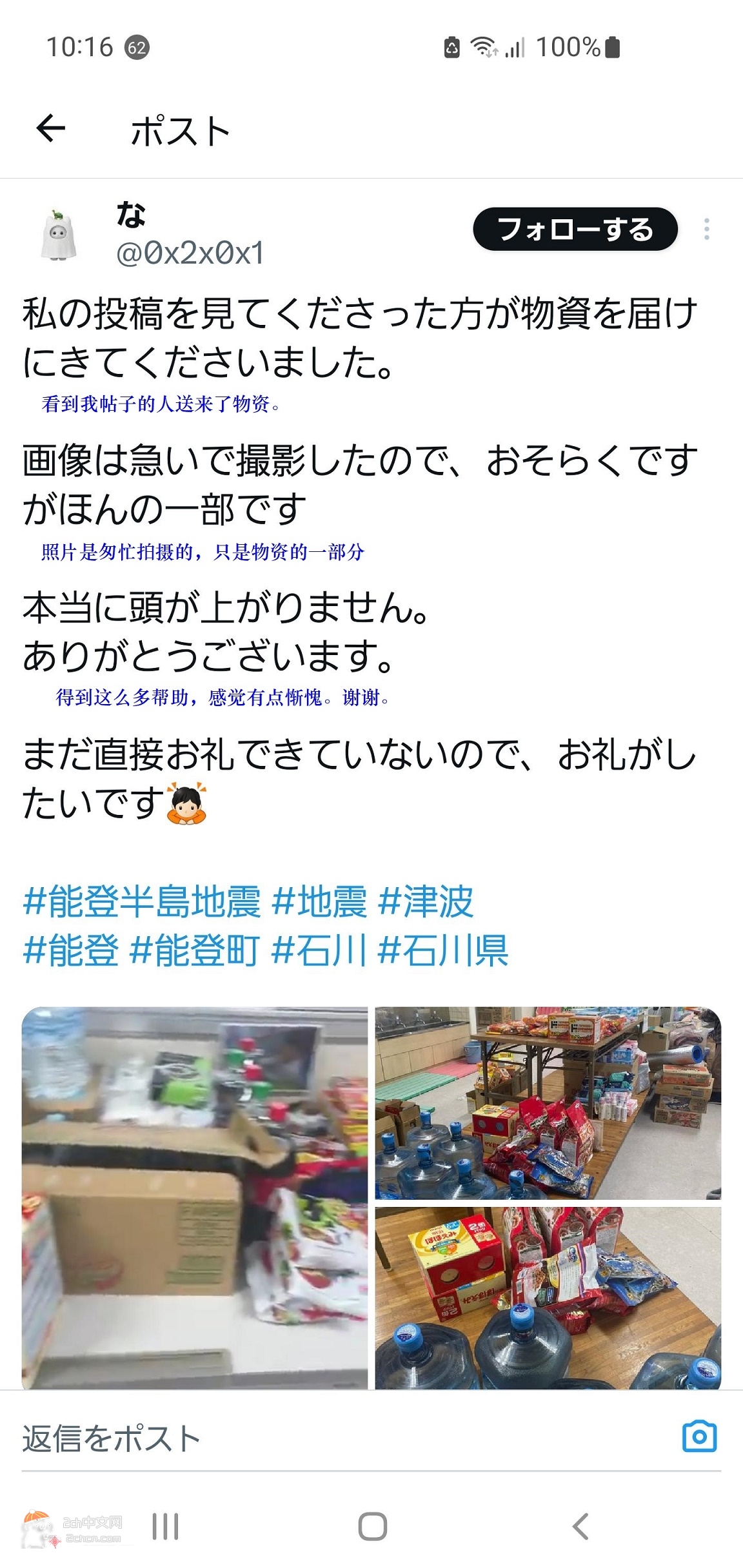Go to the home screen
This screenshot has height=1568, width=743.
point(372,1526)
